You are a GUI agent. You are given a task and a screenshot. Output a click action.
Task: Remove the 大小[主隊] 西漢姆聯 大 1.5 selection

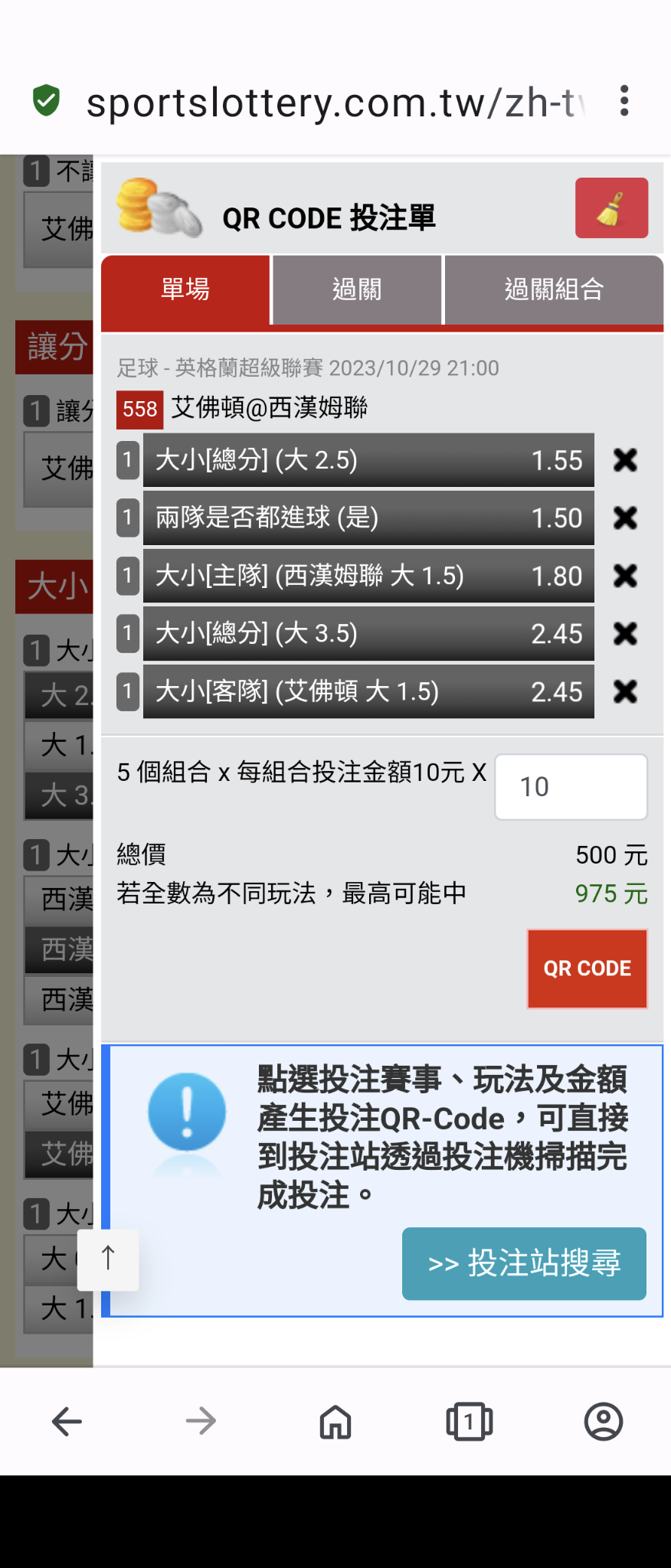pos(625,576)
